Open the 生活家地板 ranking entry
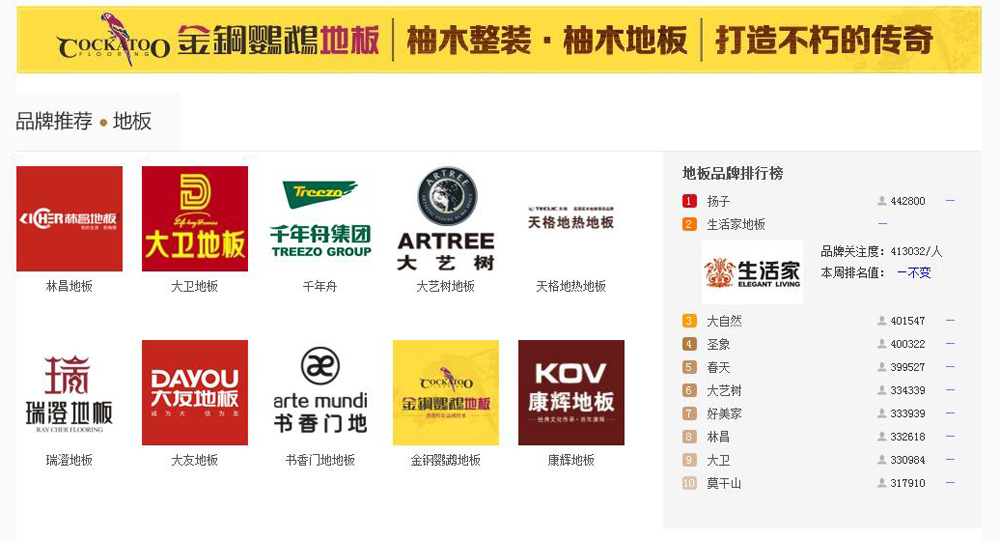Screen dimensions: 1000x540 coord(736,224)
